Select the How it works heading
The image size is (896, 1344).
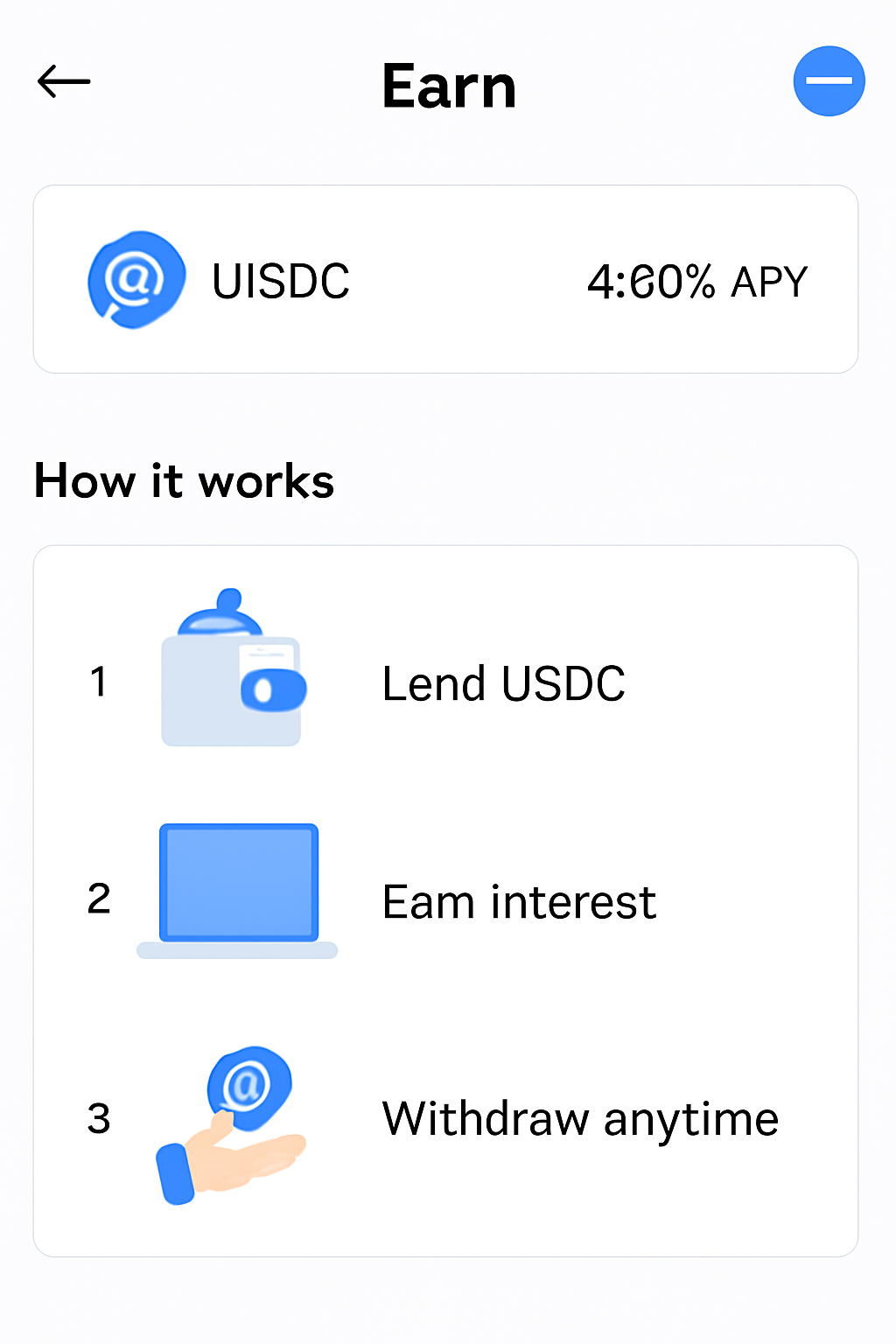tap(184, 481)
